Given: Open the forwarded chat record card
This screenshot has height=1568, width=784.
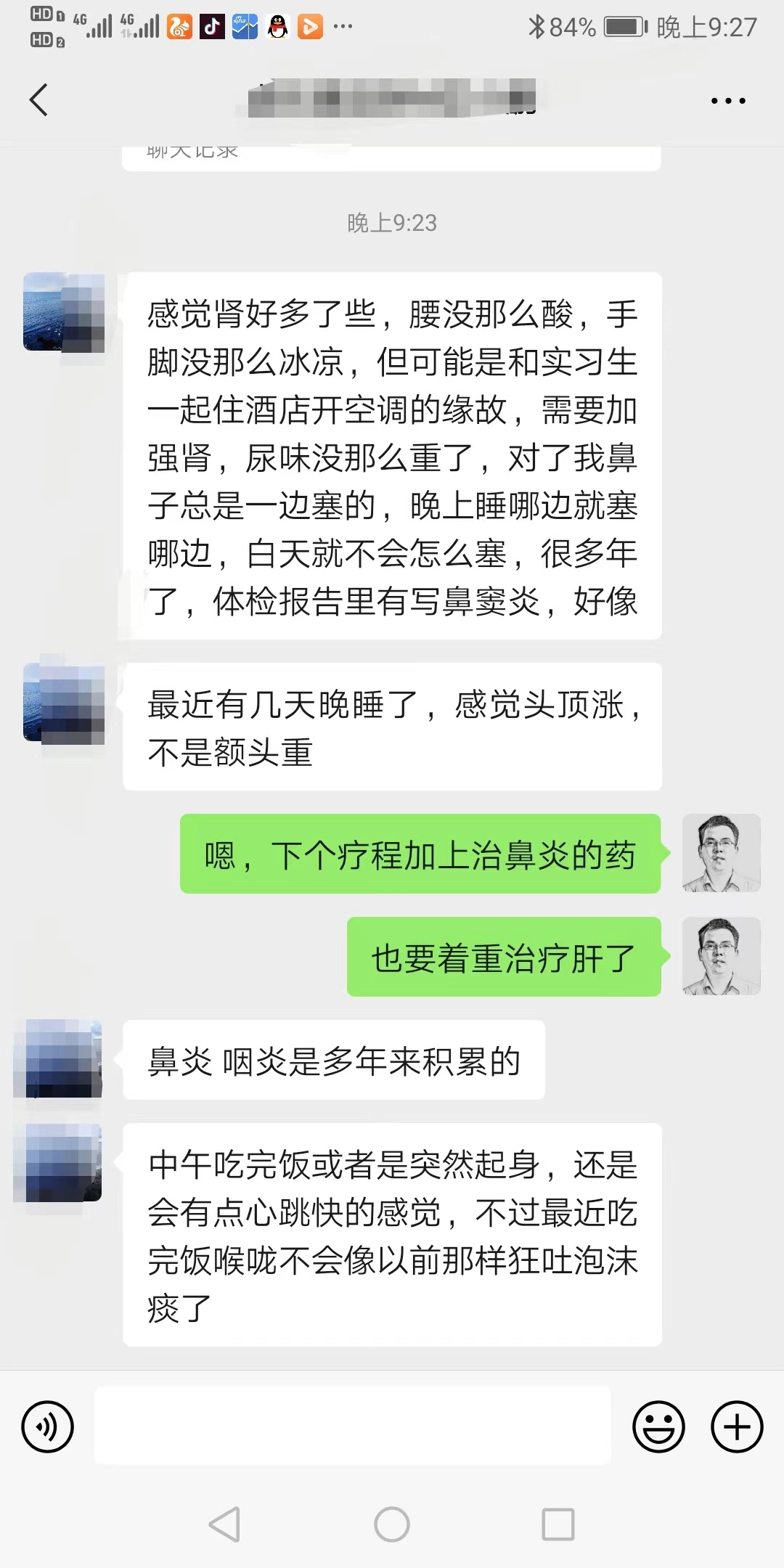Looking at the screenshot, I should coord(391,156).
